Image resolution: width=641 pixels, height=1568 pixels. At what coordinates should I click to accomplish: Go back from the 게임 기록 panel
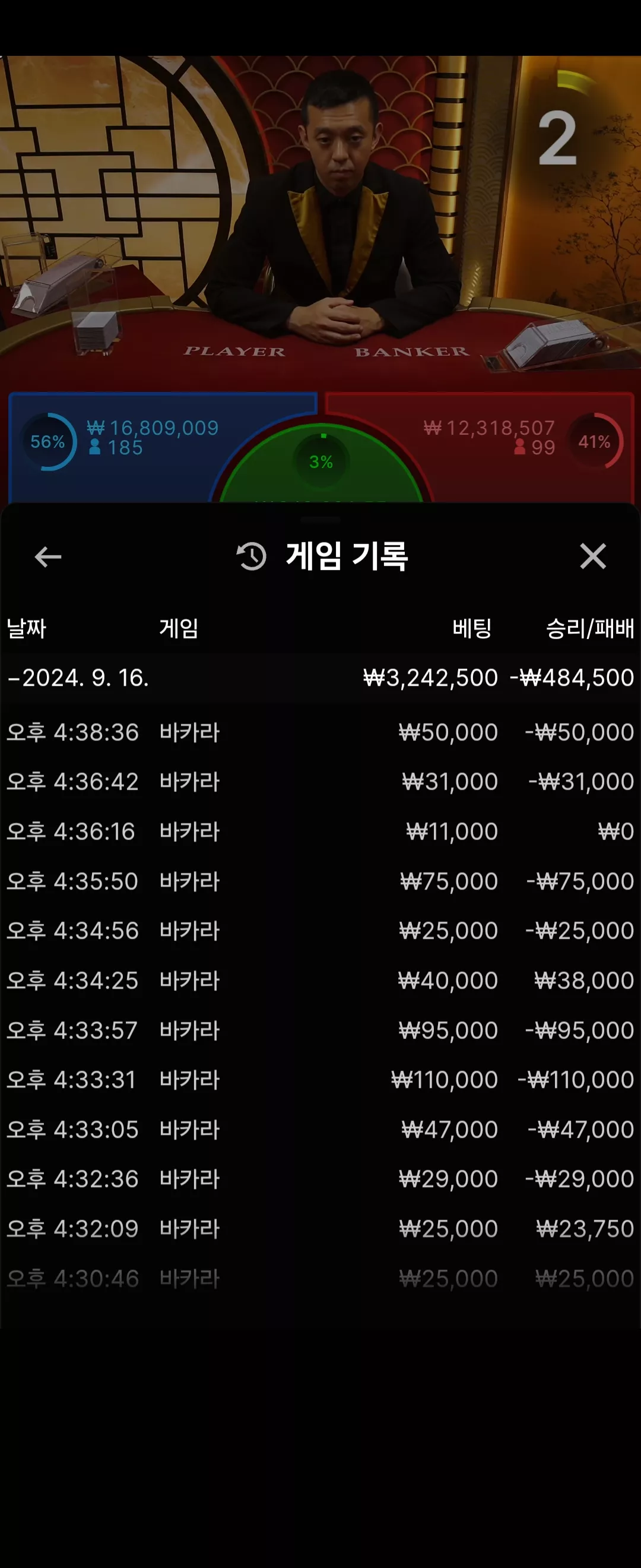click(48, 557)
